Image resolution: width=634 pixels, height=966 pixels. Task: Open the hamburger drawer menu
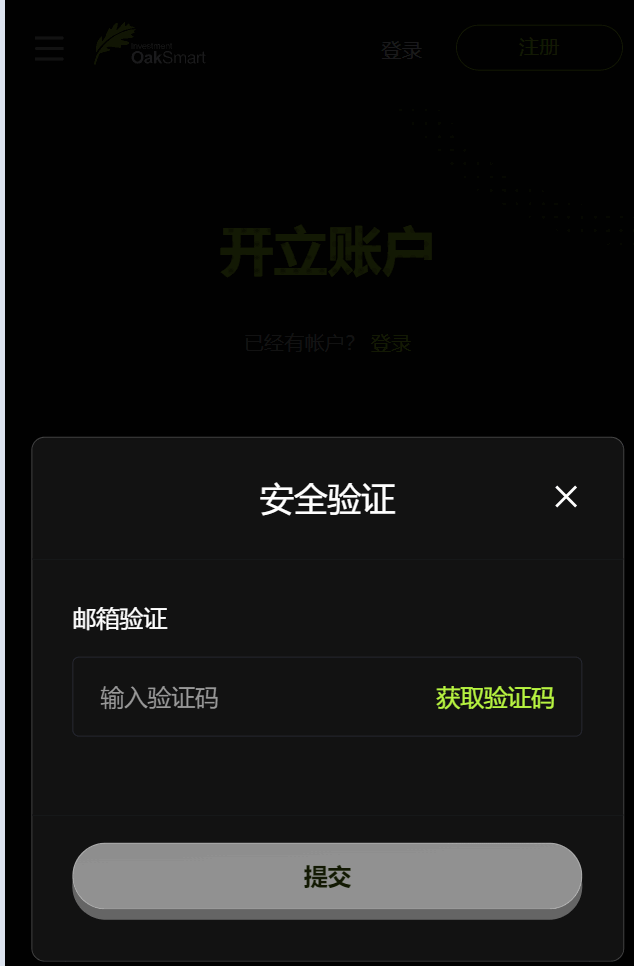[49, 48]
